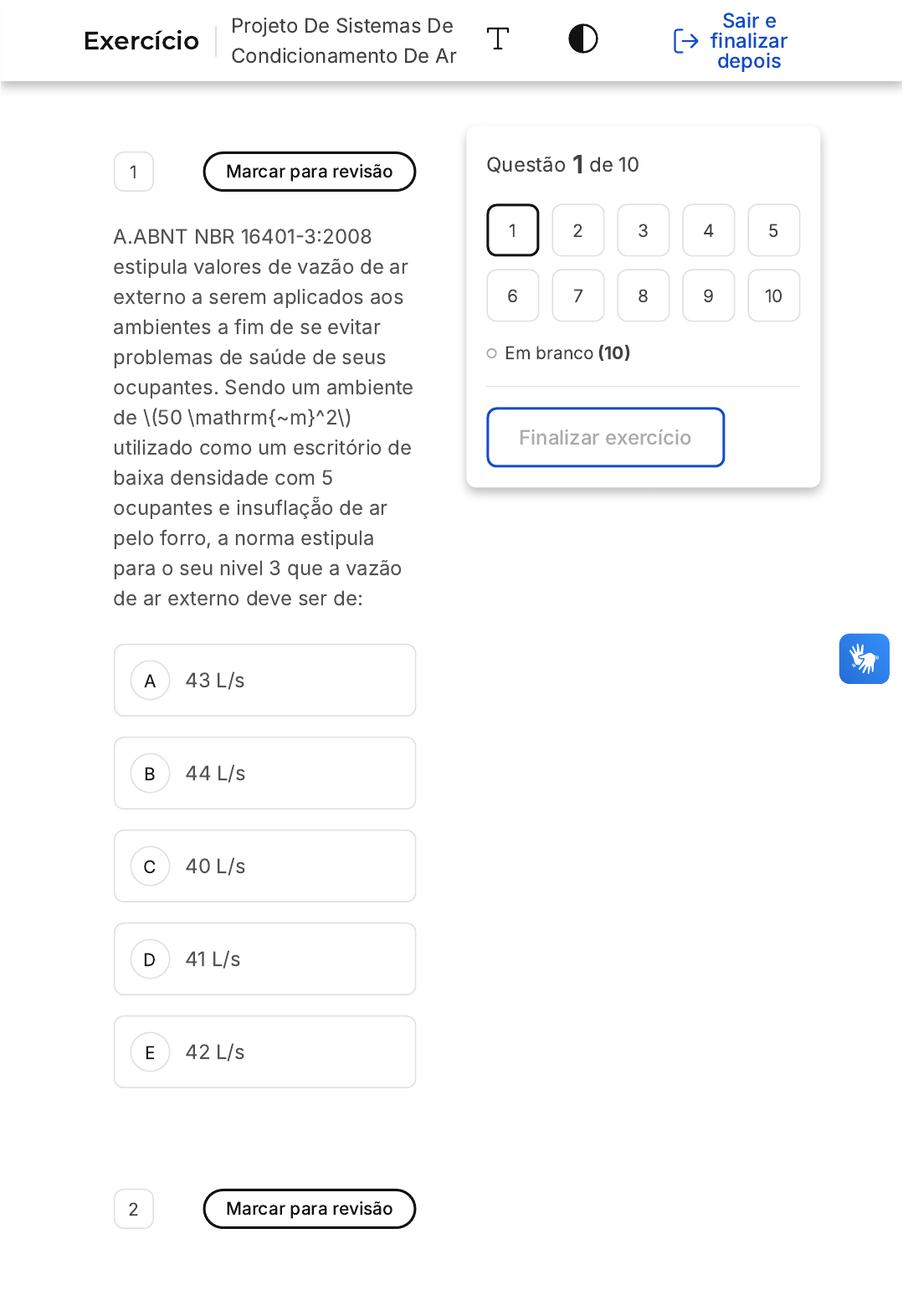Jump to question 8 in navigator

tap(643, 296)
